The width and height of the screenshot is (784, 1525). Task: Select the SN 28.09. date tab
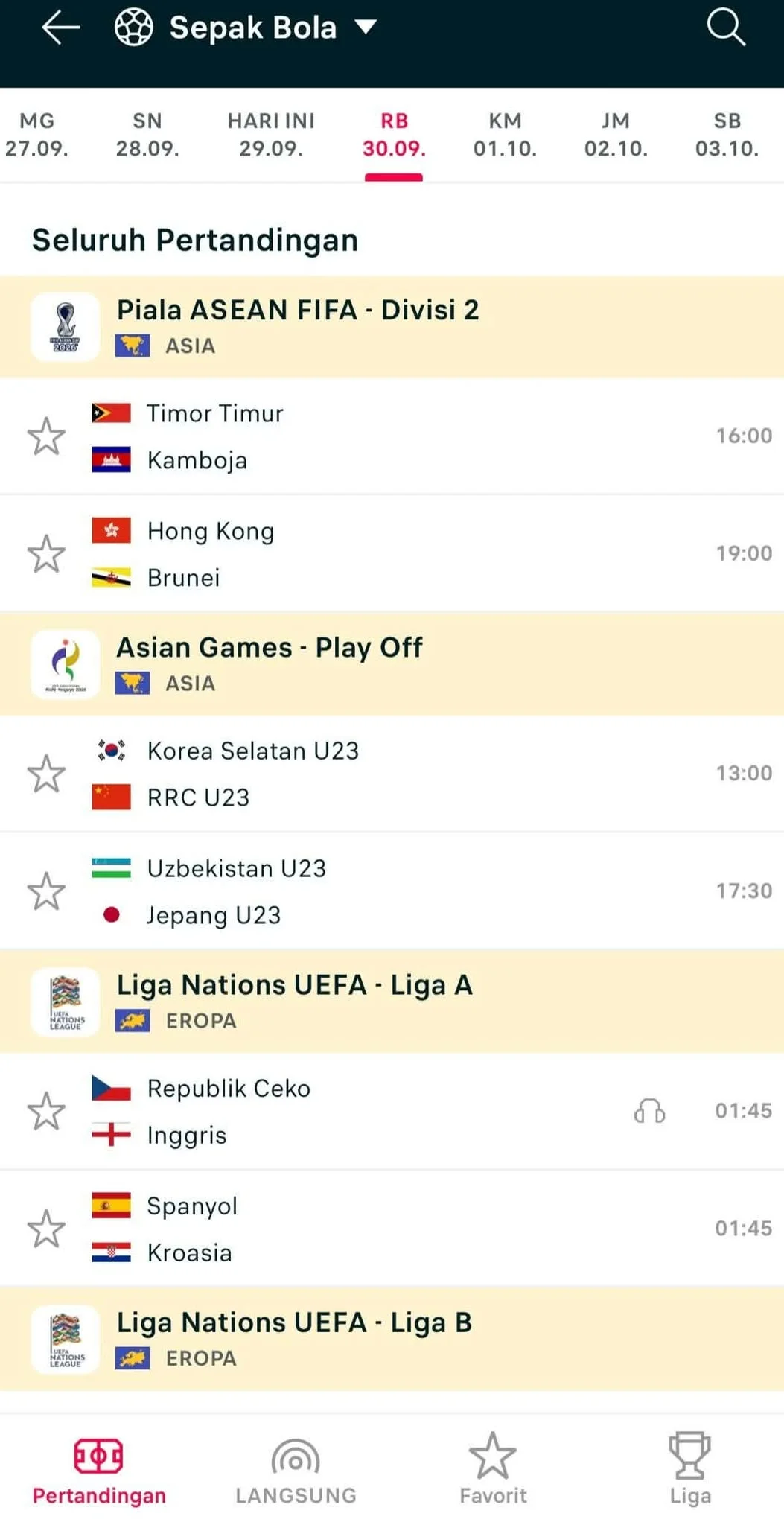click(147, 135)
